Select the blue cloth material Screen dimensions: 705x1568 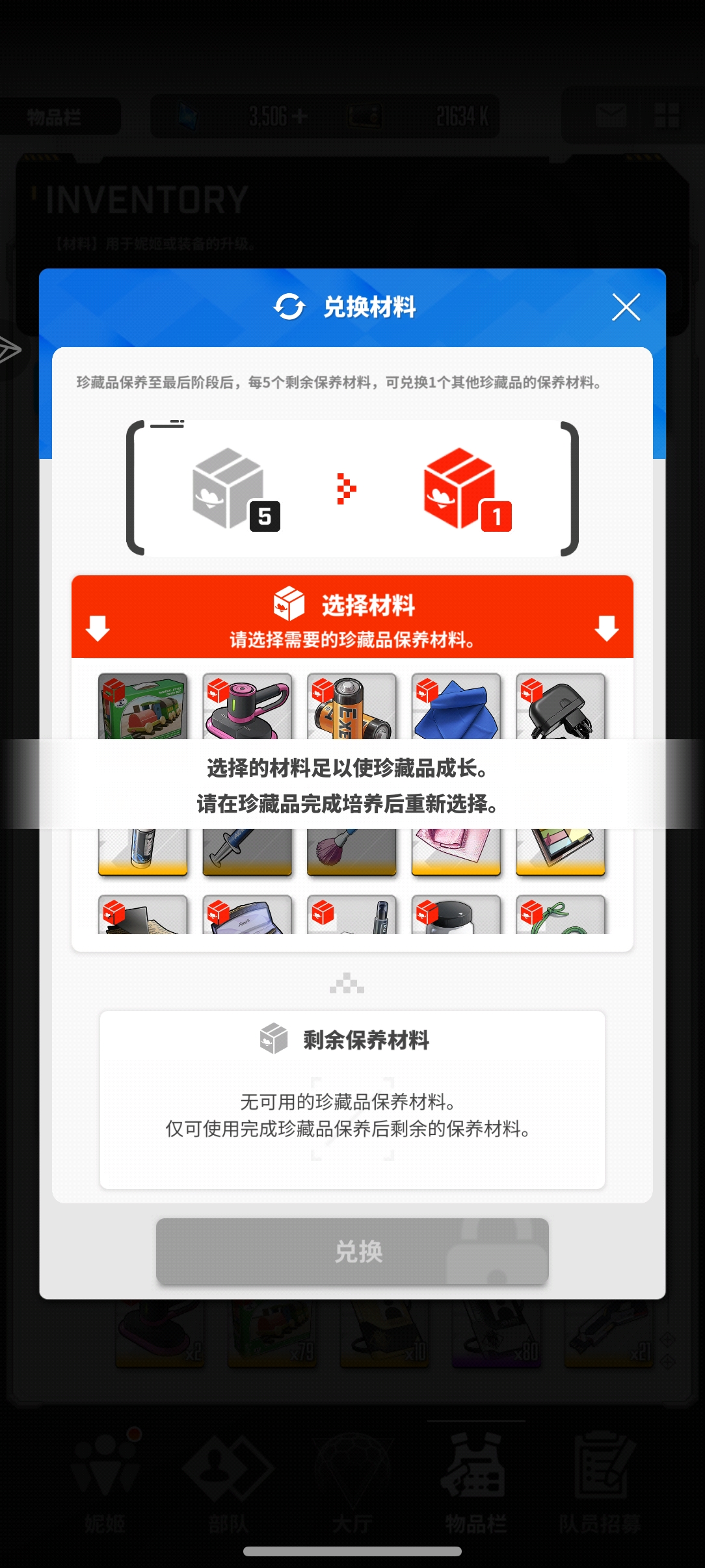tap(456, 707)
